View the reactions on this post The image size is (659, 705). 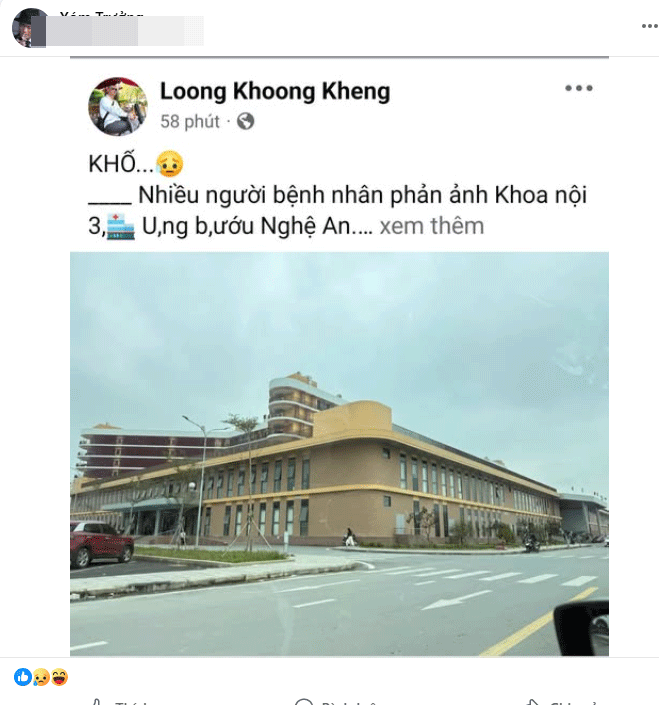(41, 677)
